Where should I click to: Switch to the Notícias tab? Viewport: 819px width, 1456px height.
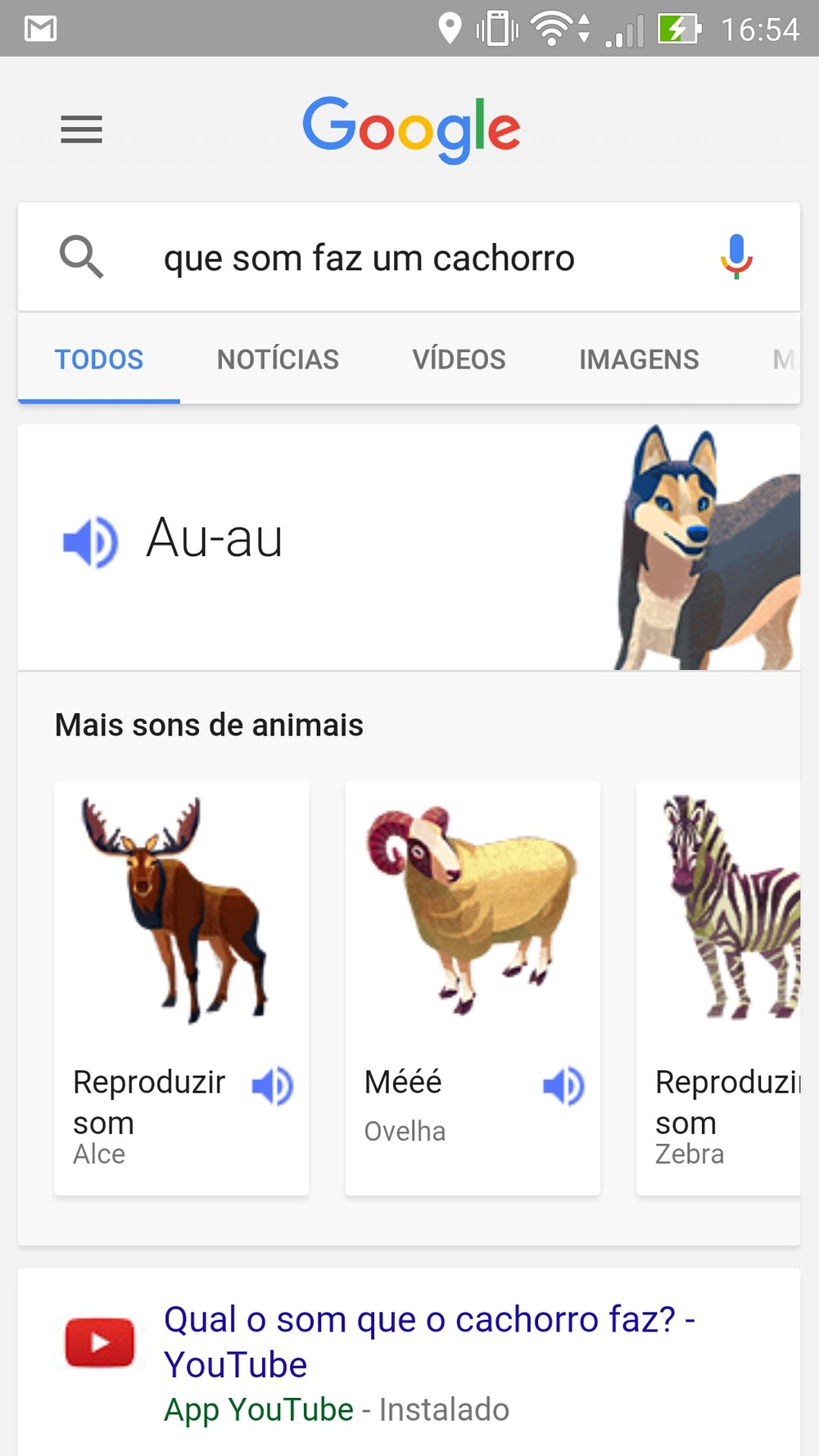278,359
